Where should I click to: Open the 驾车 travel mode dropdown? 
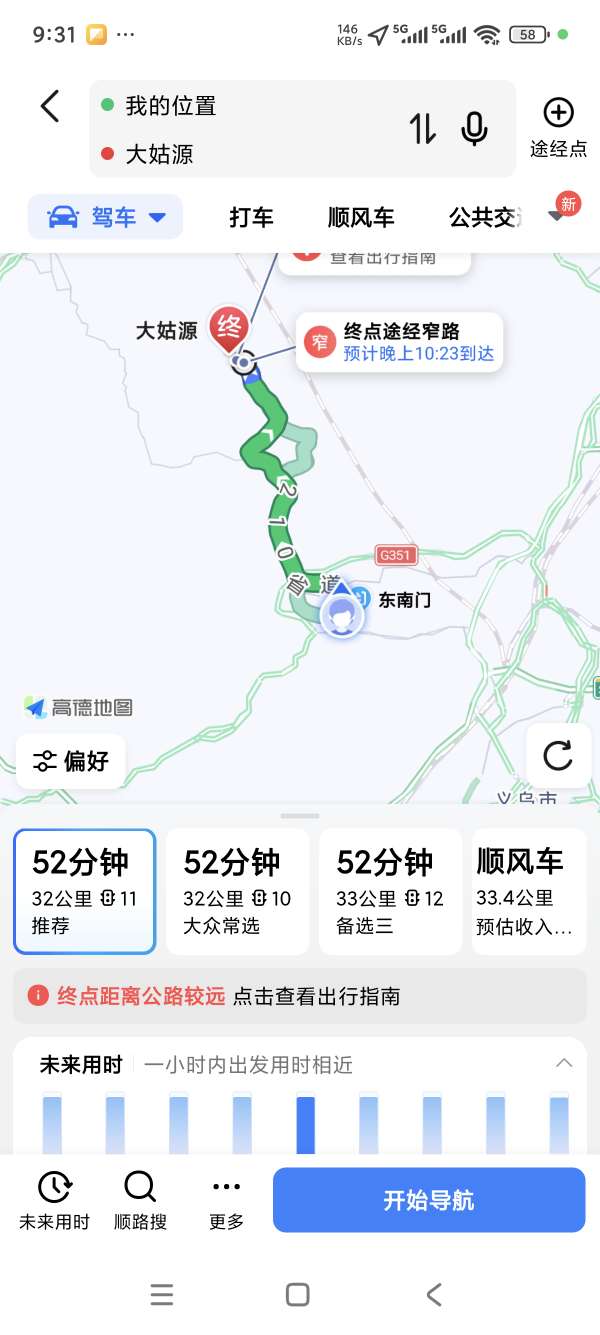tap(105, 217)
